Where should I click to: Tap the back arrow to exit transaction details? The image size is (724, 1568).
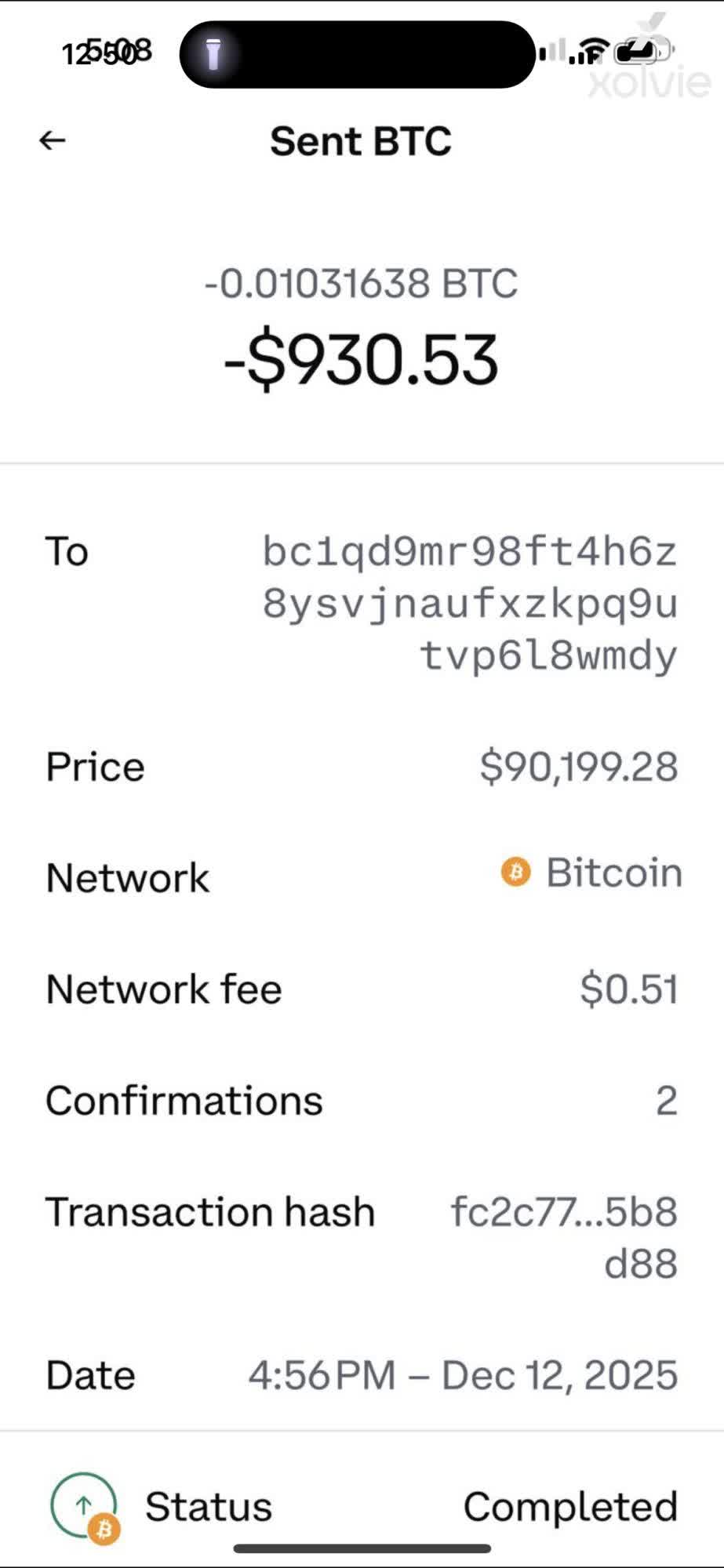[50, 141]
